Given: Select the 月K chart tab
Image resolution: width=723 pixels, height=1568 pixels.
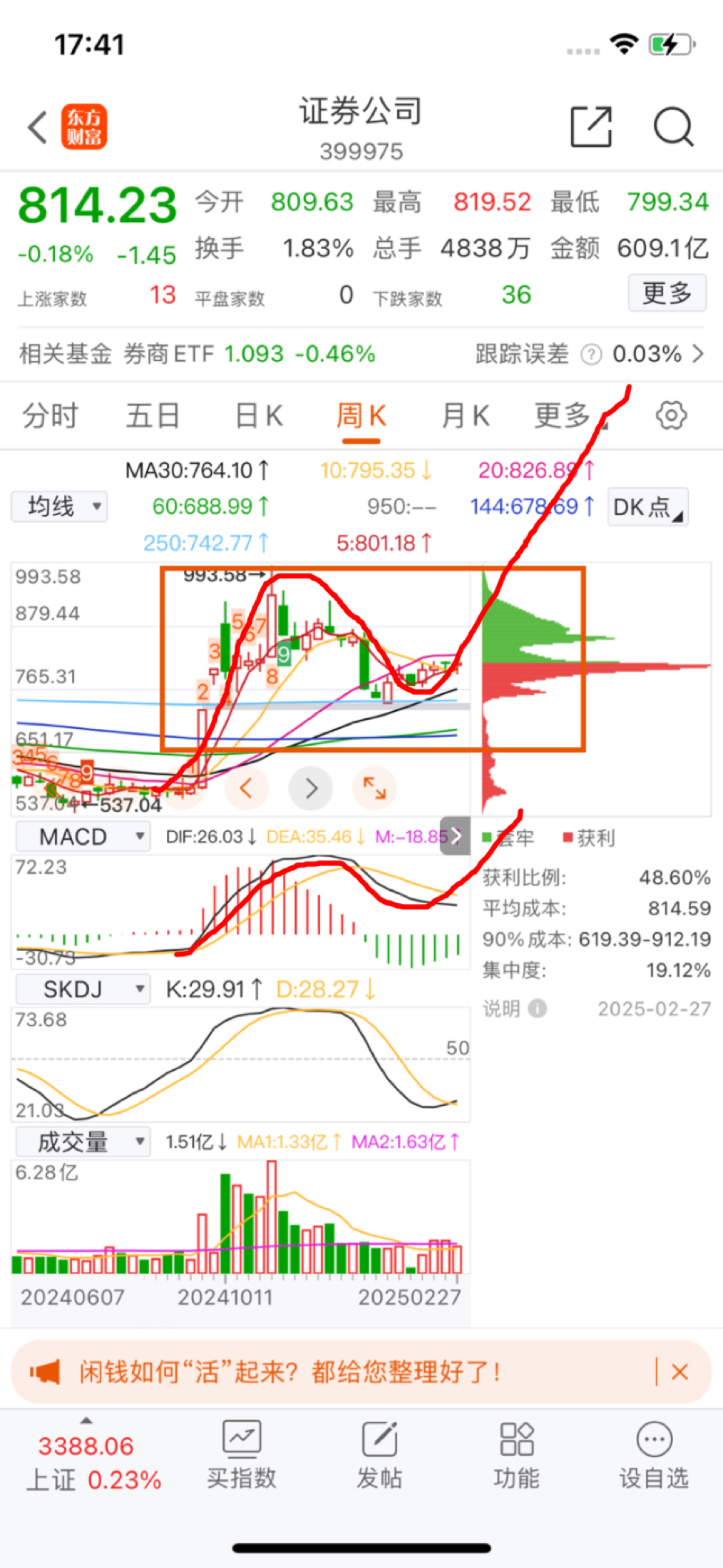Looking at the screenshot, I should click(x=465, y=415).
